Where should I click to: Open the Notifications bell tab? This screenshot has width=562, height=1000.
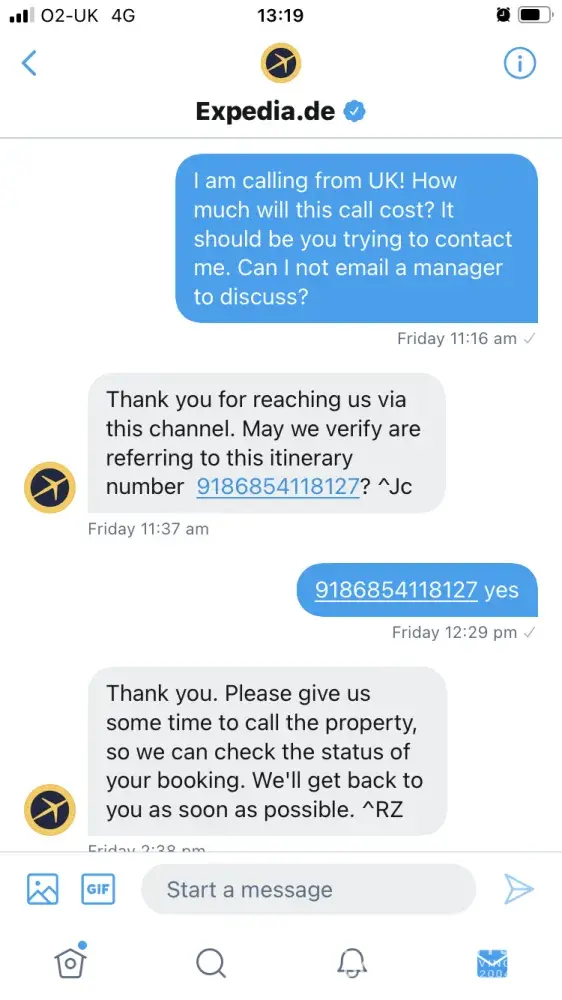pos(351,963)
